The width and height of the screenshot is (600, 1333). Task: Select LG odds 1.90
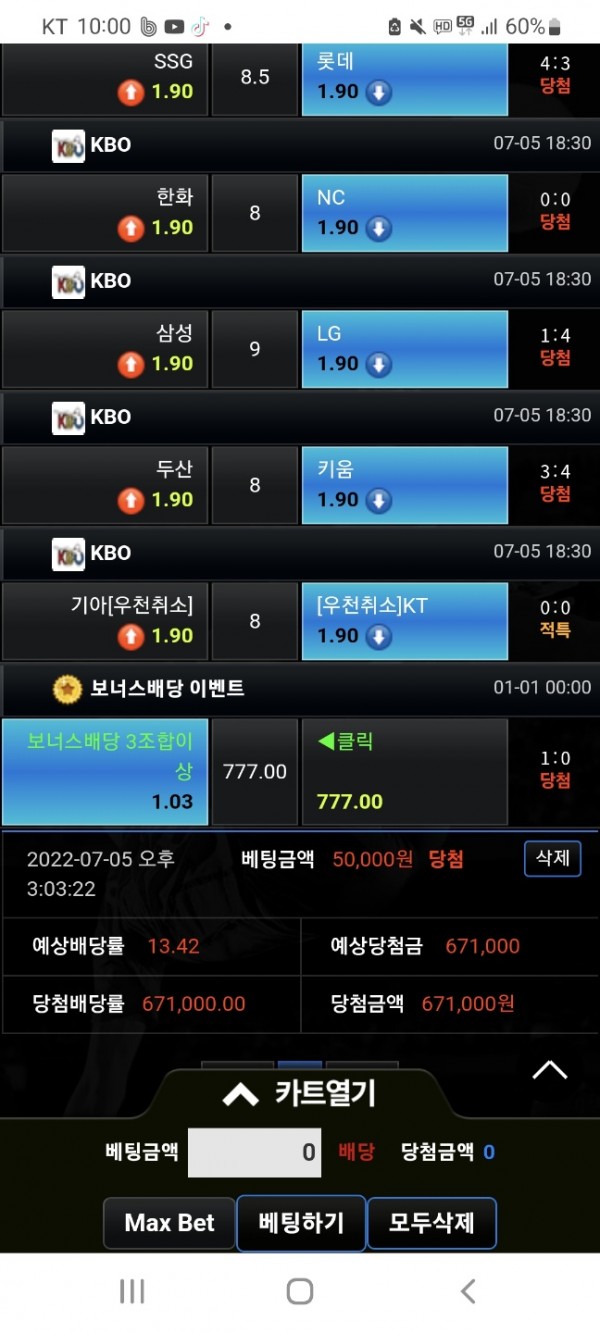point(404,348)
